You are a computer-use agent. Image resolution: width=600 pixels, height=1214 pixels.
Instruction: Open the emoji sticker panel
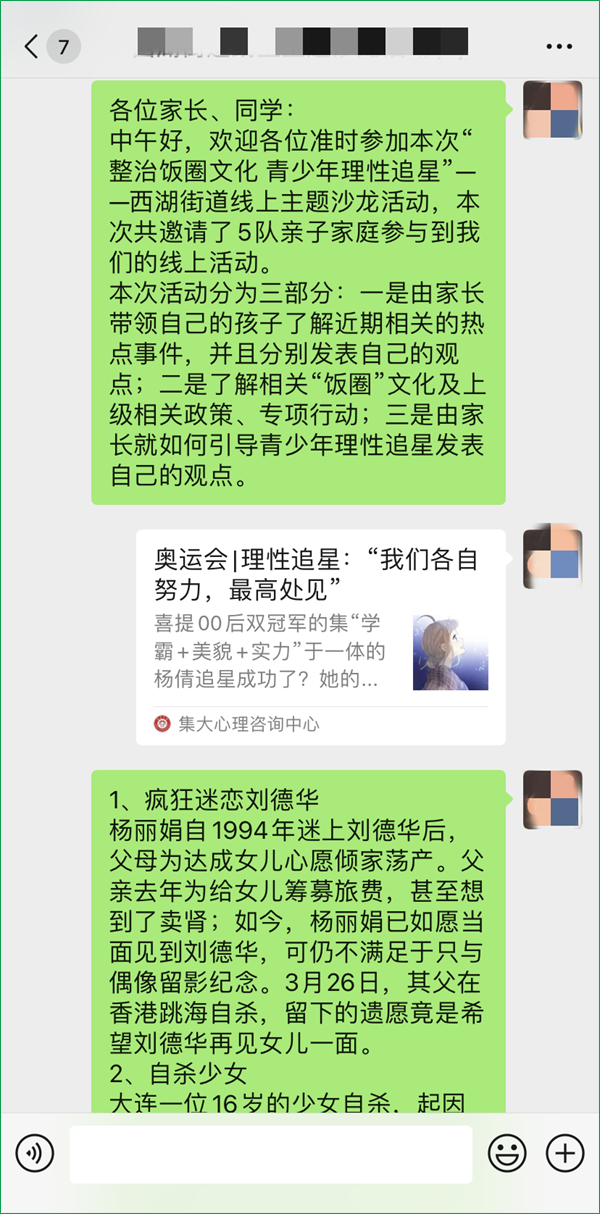coord(507,1153)
